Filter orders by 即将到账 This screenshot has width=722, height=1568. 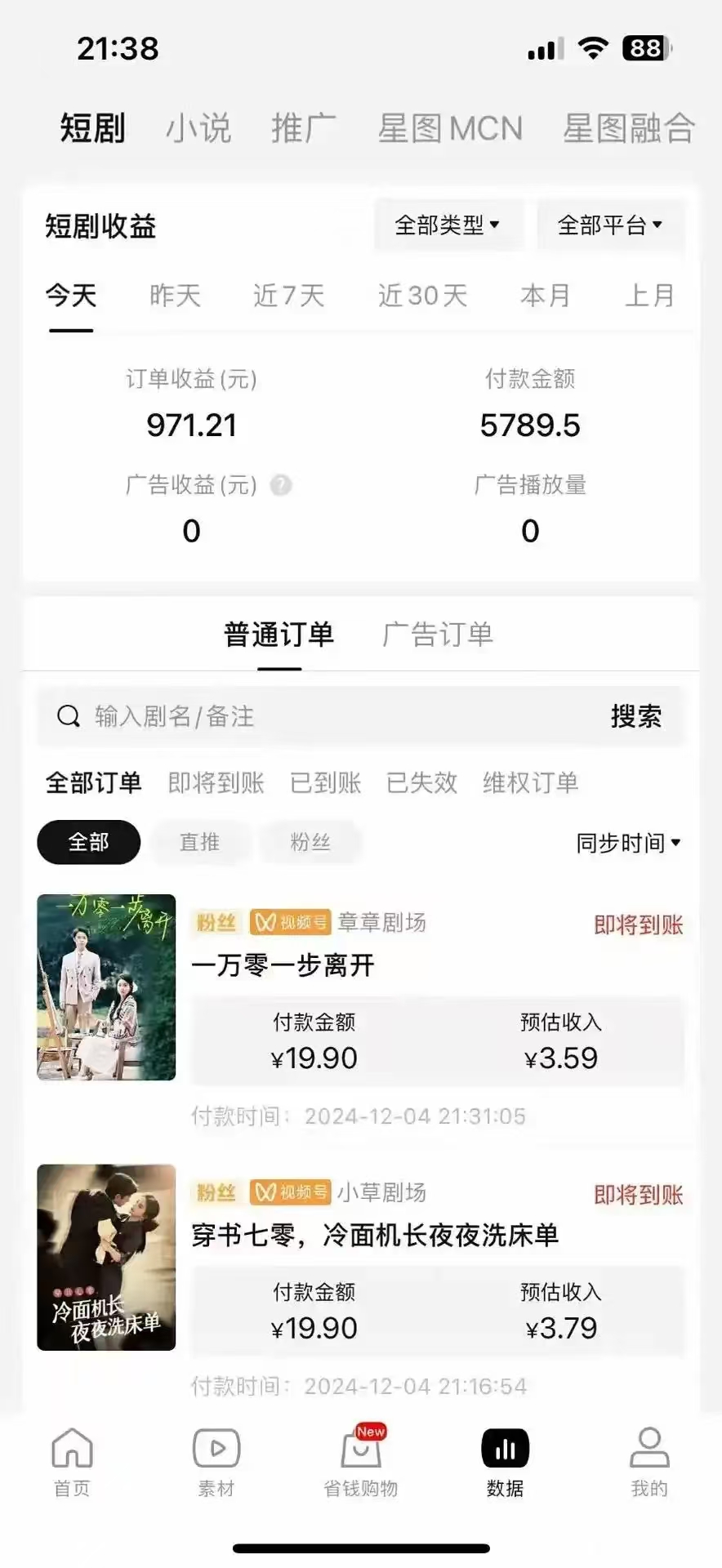coord(216,782)
